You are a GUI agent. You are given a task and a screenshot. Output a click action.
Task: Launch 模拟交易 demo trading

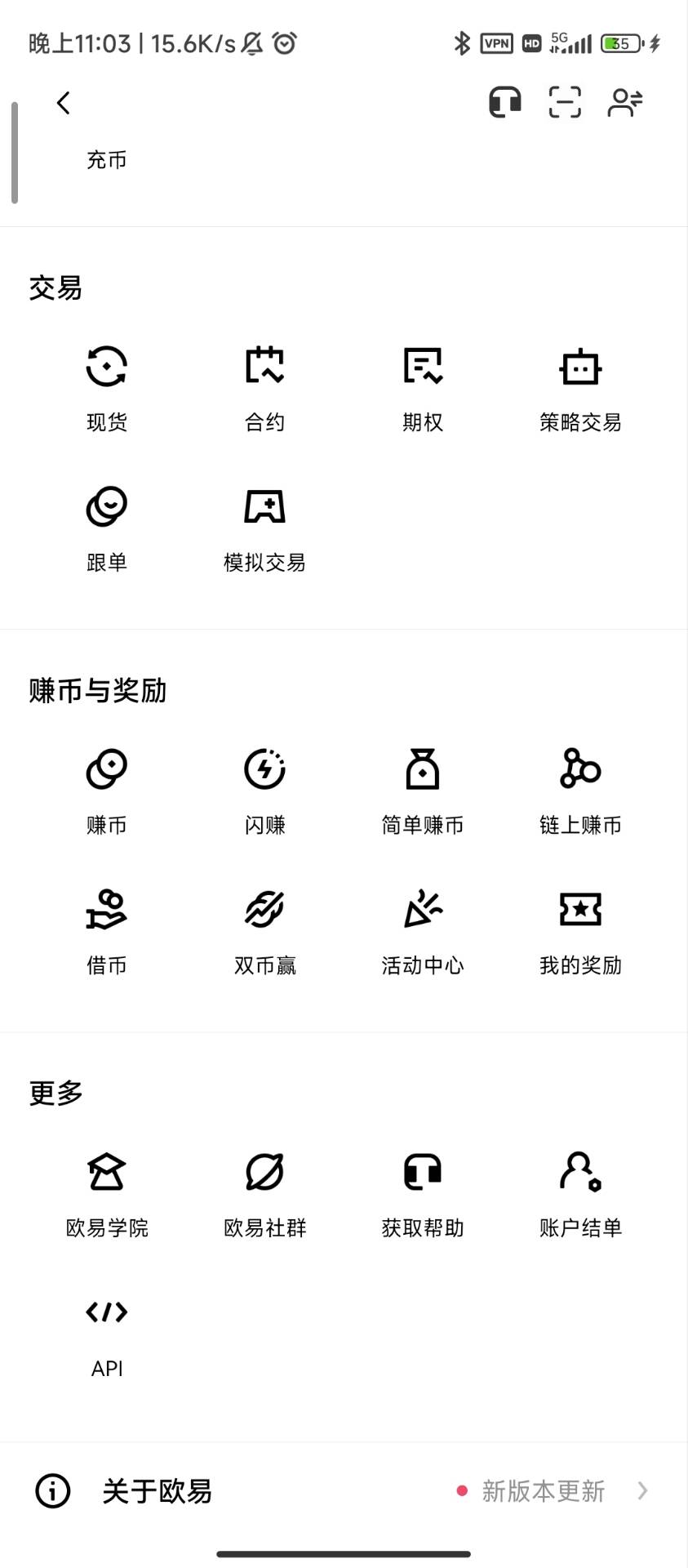coord(264,527)
